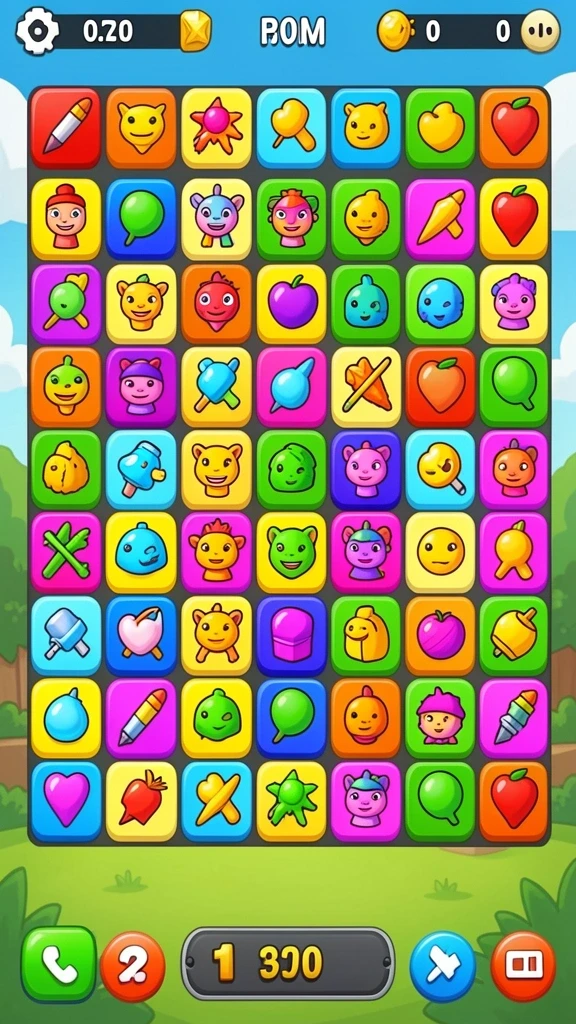The width and height of the screenshot is (576, 1024).
Task: Tap the red pause-style button
Action: 523,966
